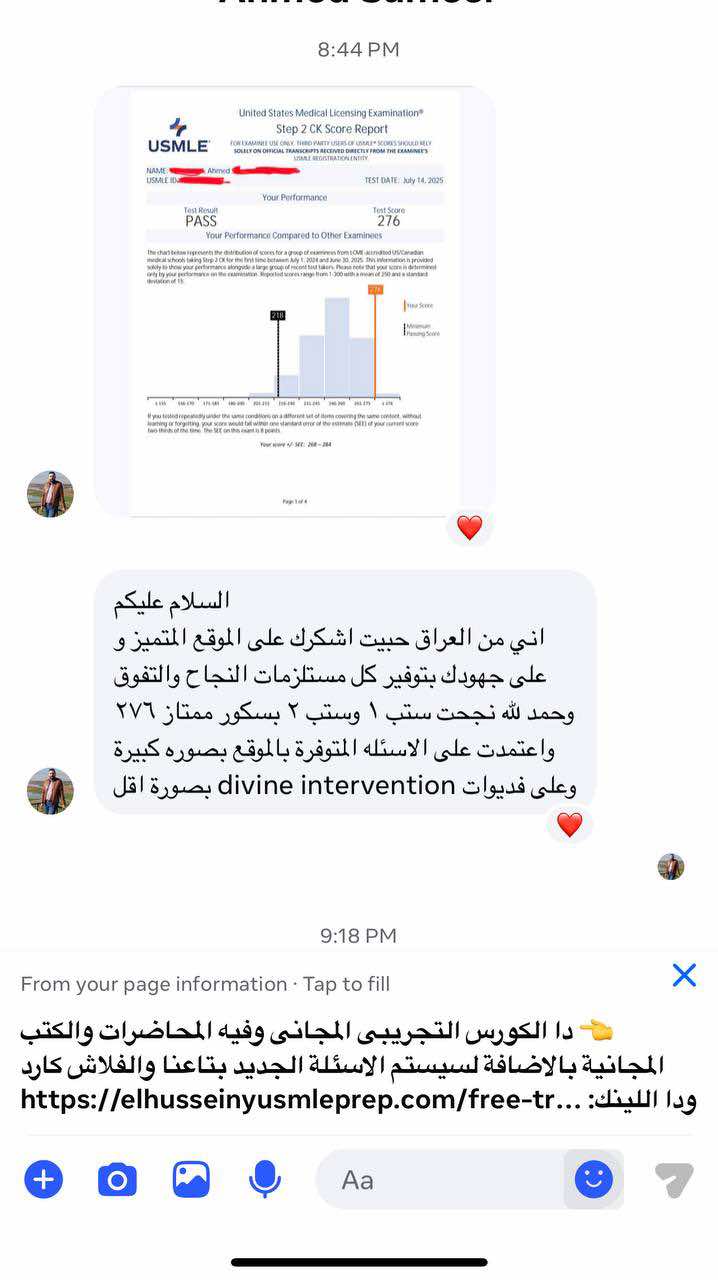Dismiss the page information suggestion

(x=684, y=975)
